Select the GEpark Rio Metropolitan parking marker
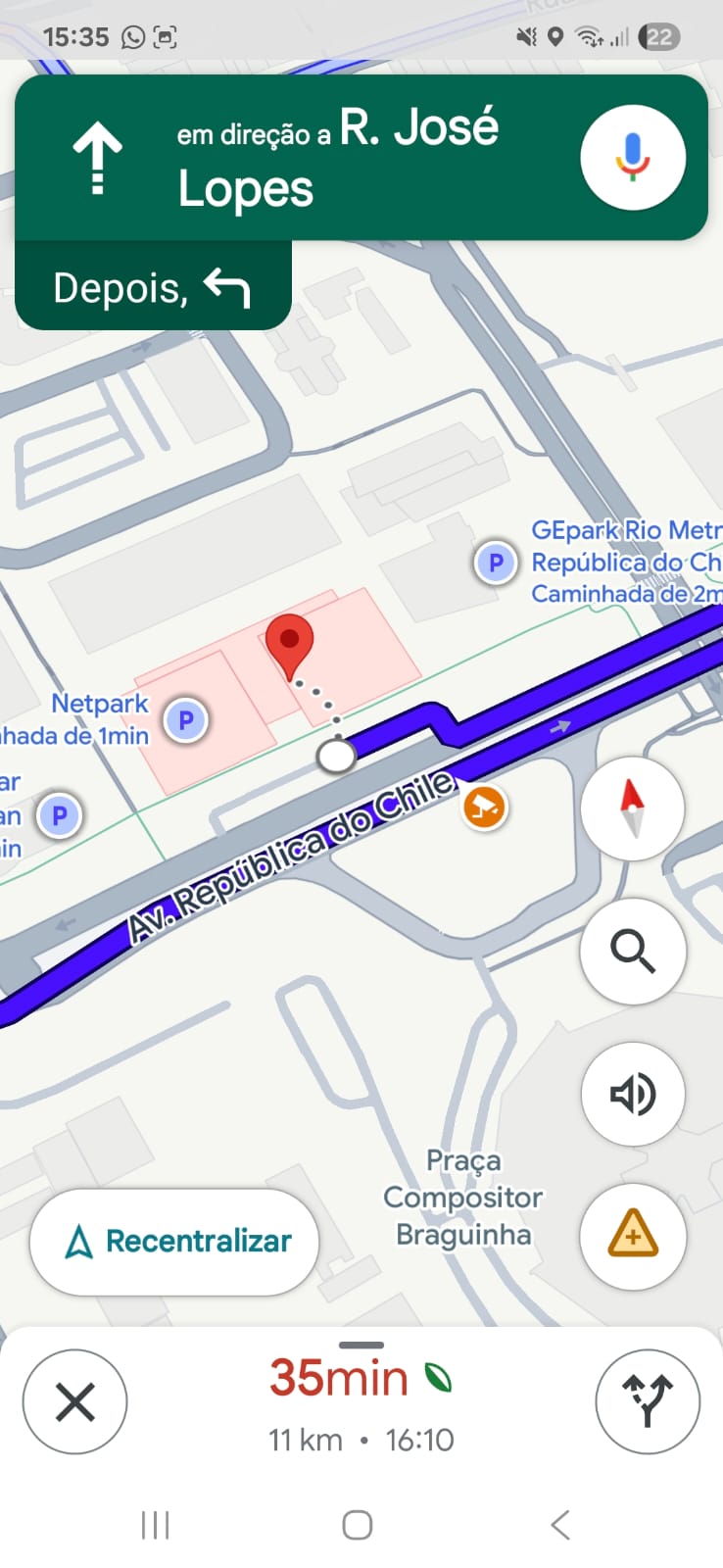723x1568 pixels. pyautogui.click(x=496, y=563)
